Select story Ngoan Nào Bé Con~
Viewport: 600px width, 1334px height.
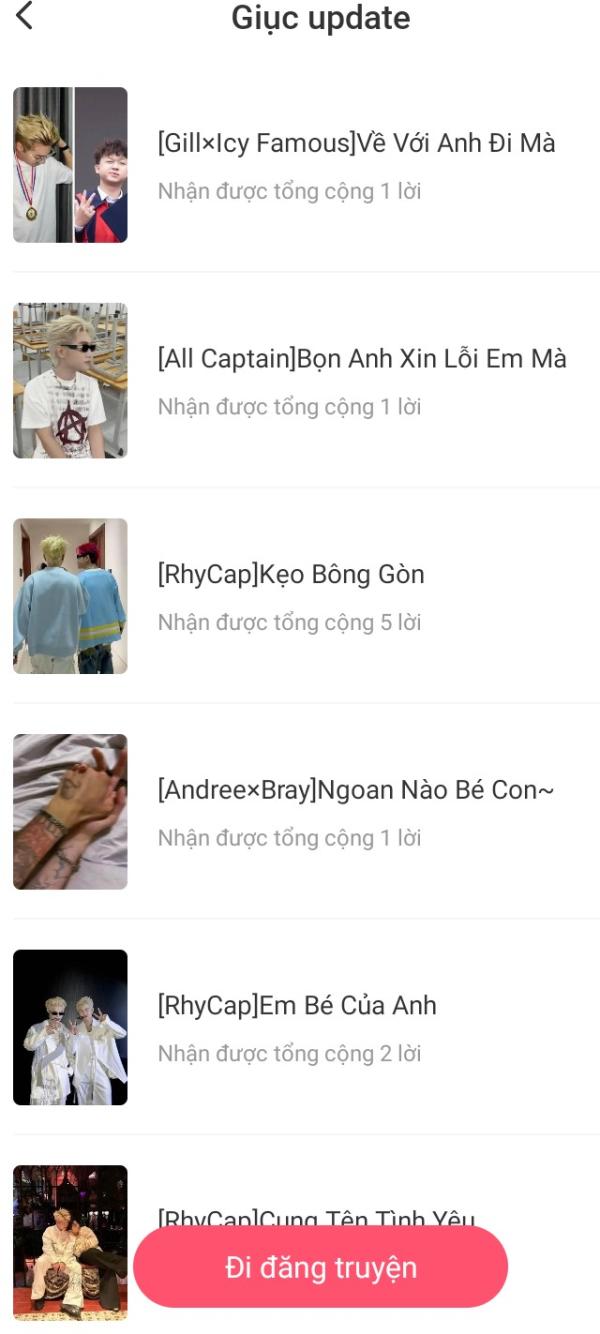300,811
